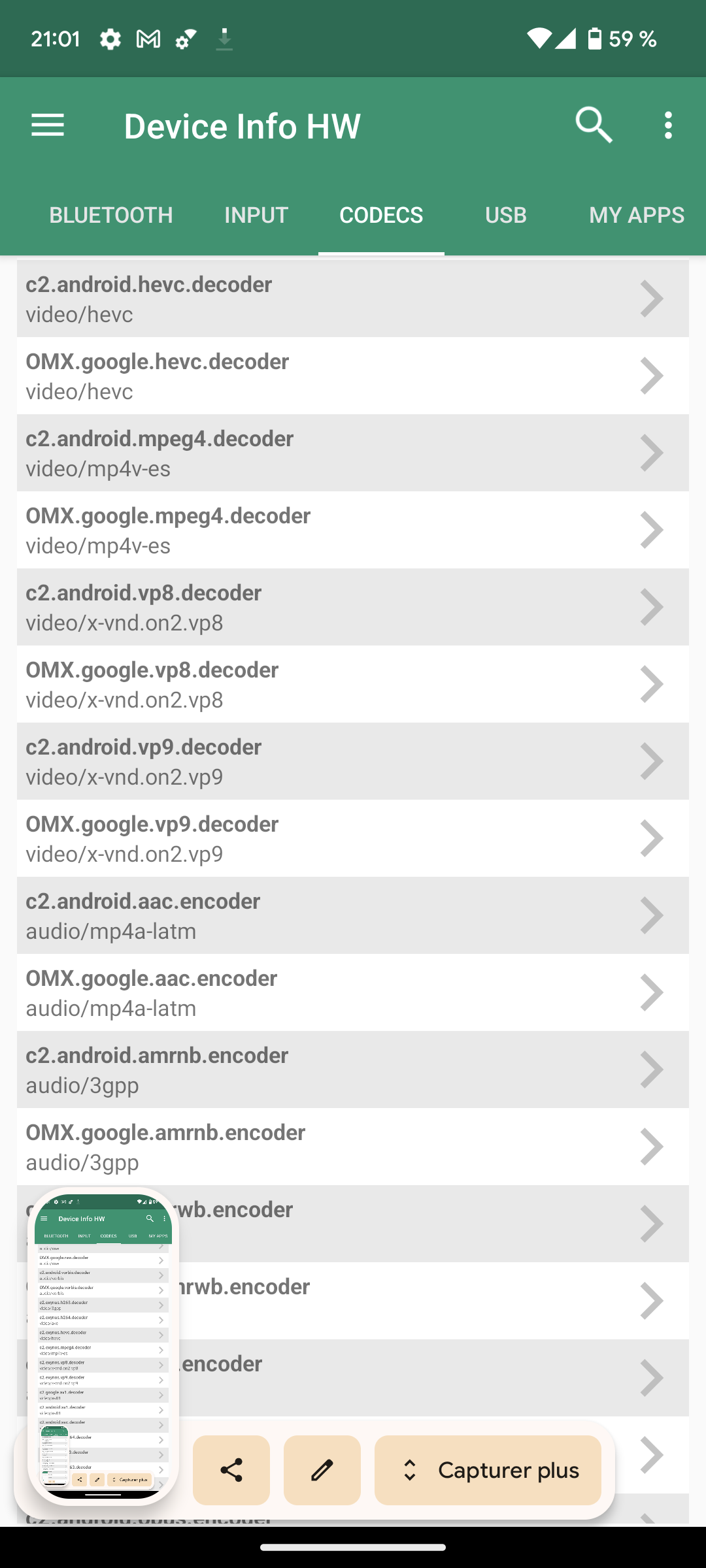Open the overflow options menu
This screenshot has height=1568, width=706.
click(x=667, y=125)
